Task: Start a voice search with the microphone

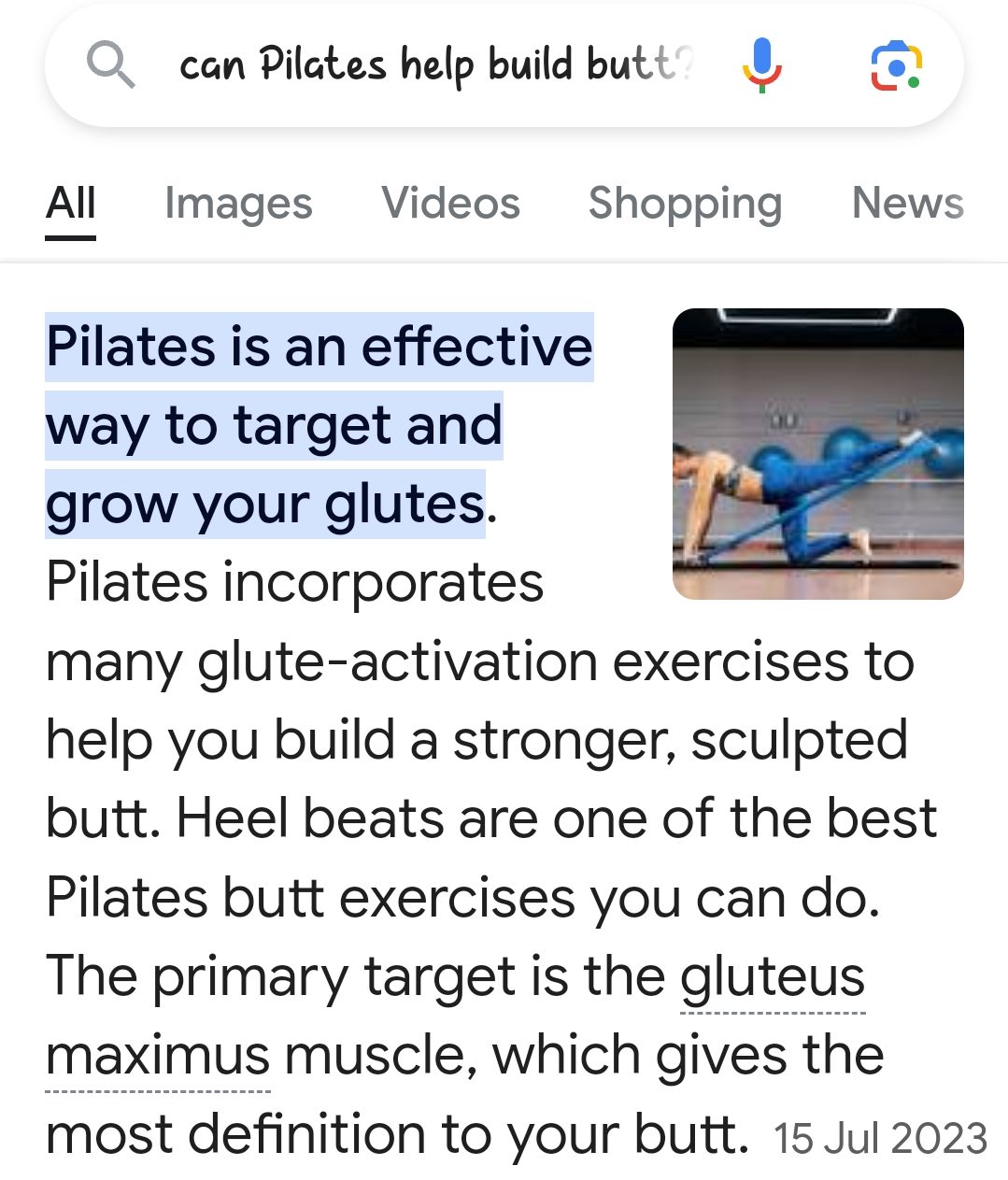Action: click(761, 65)
